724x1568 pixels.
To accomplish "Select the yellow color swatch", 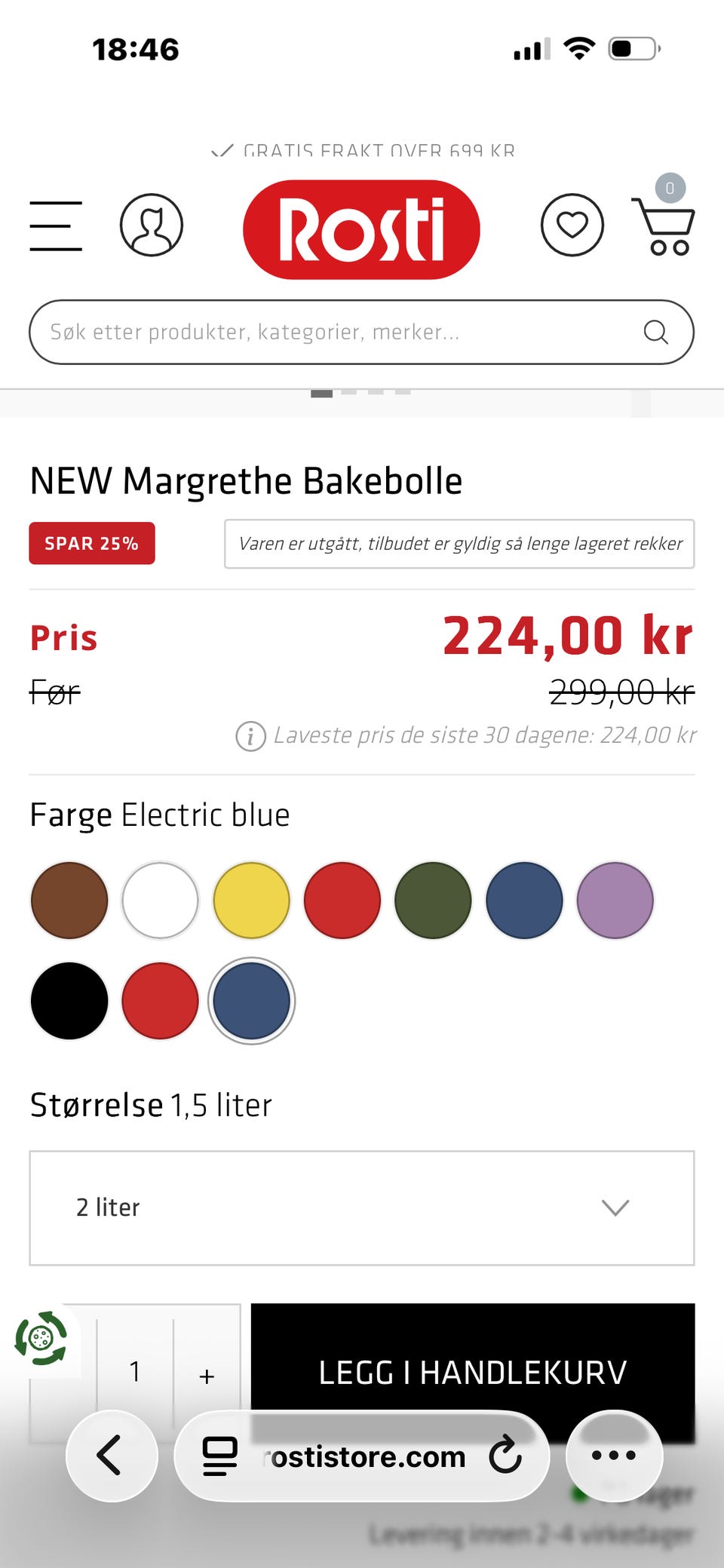I will [251, 901].
